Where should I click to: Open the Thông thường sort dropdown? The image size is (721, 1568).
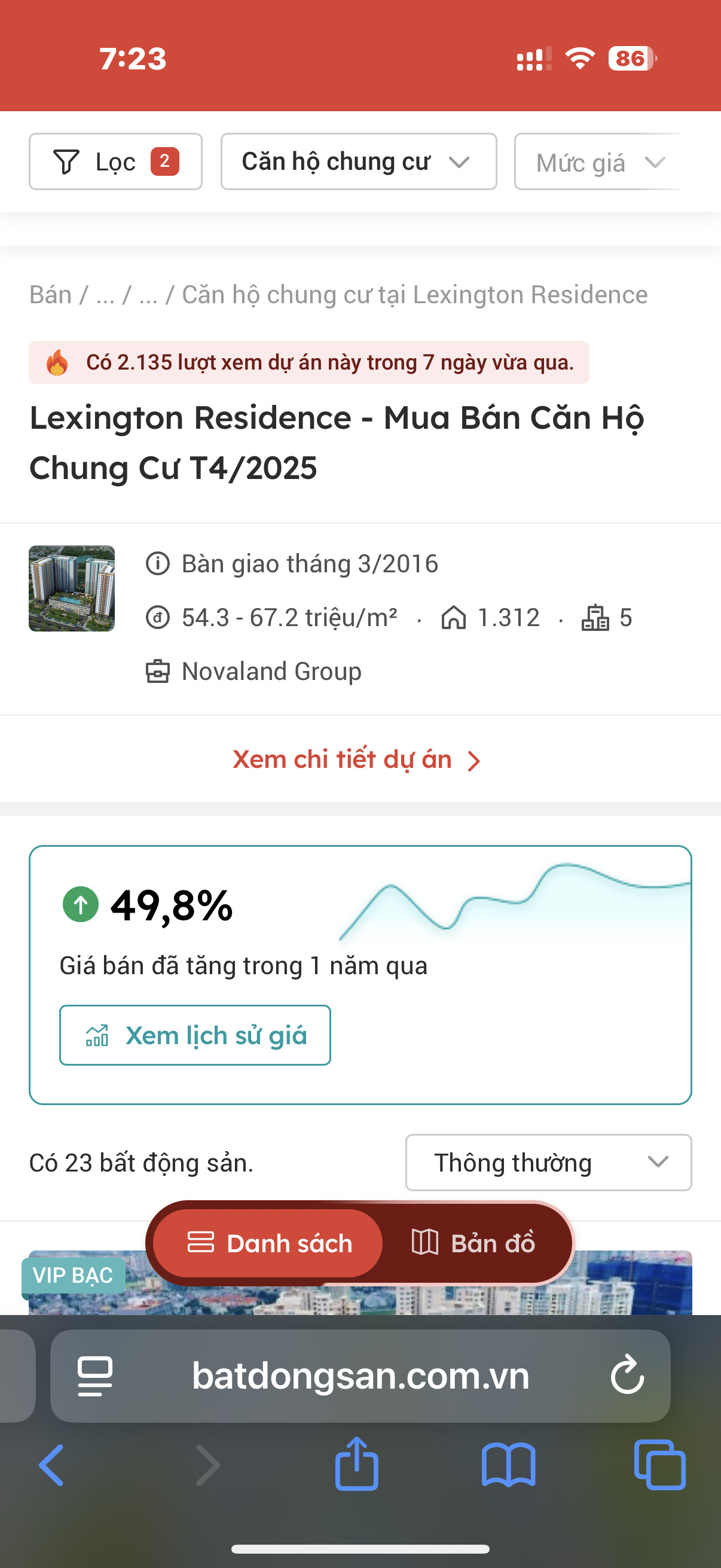click(x=548, y=1163)
